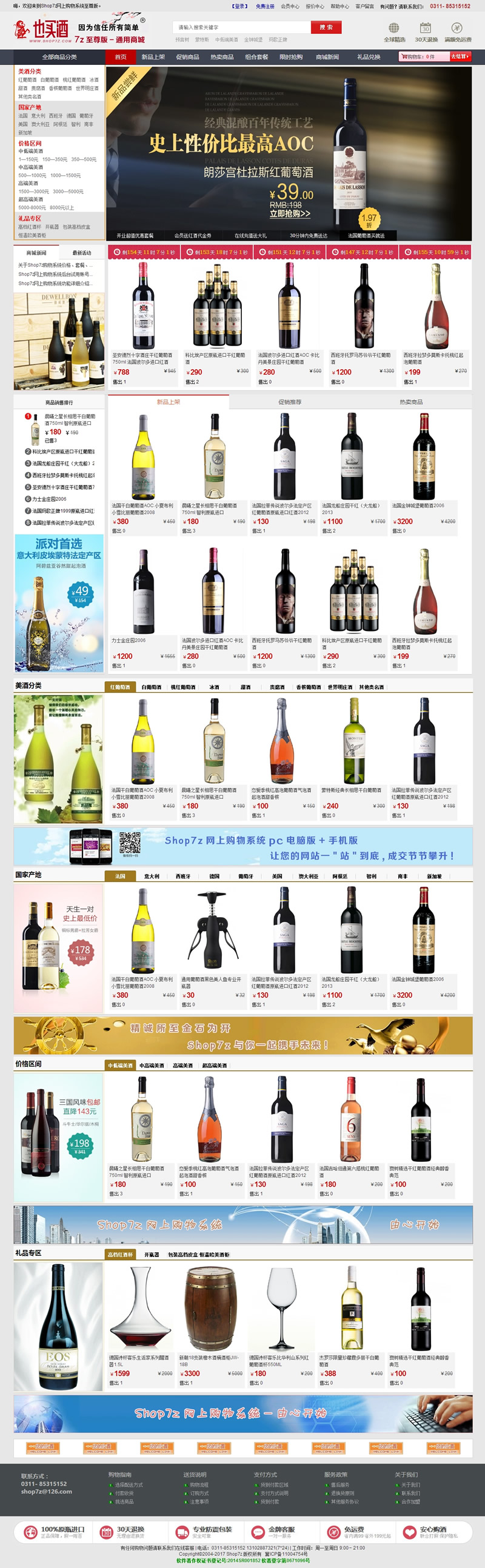Select 意大利 under 国家产地
This screenshot has width=485, height=1568.
coord(152,876)
